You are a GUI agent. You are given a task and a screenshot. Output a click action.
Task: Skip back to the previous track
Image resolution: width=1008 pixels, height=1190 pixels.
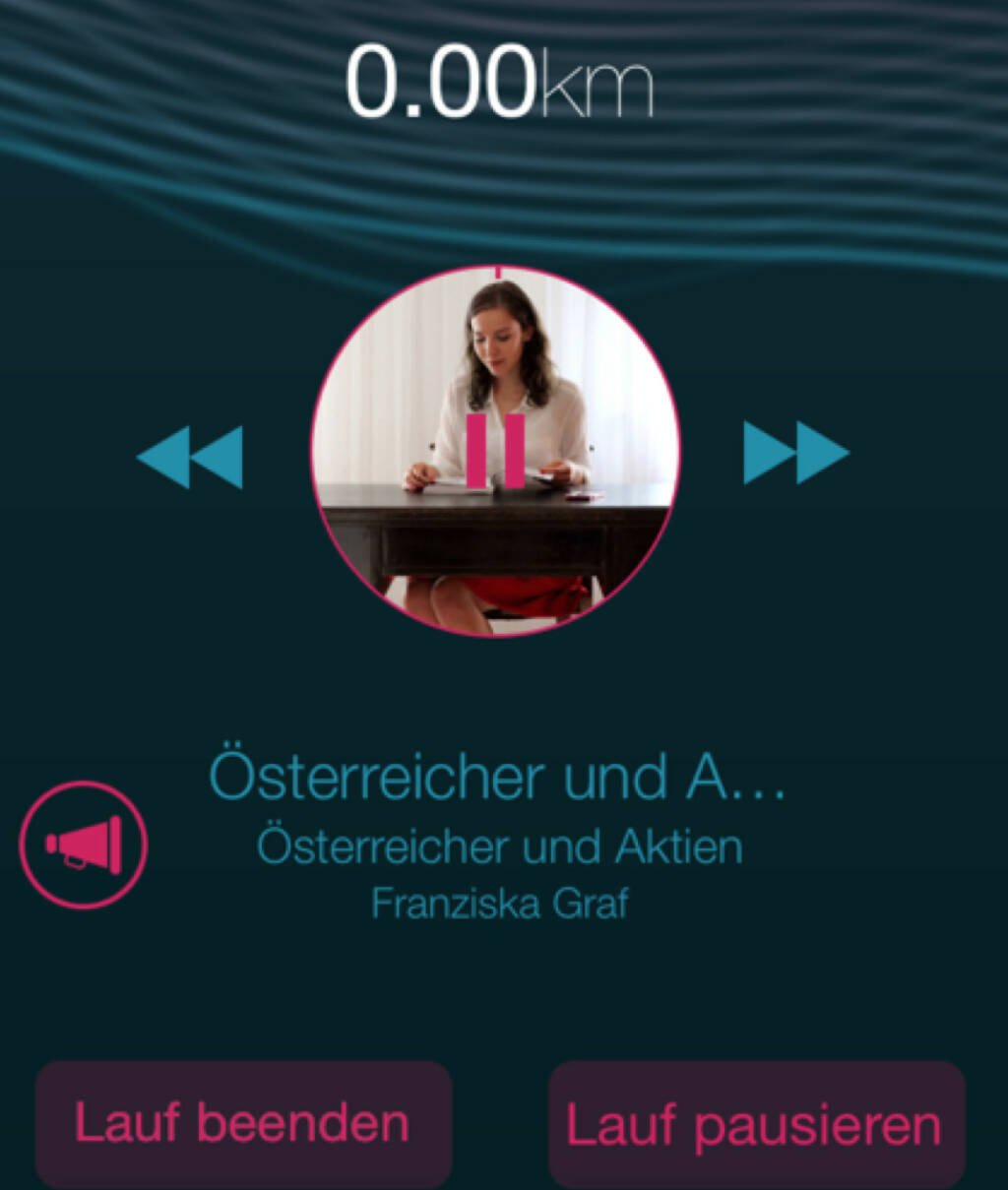(190, 456)
